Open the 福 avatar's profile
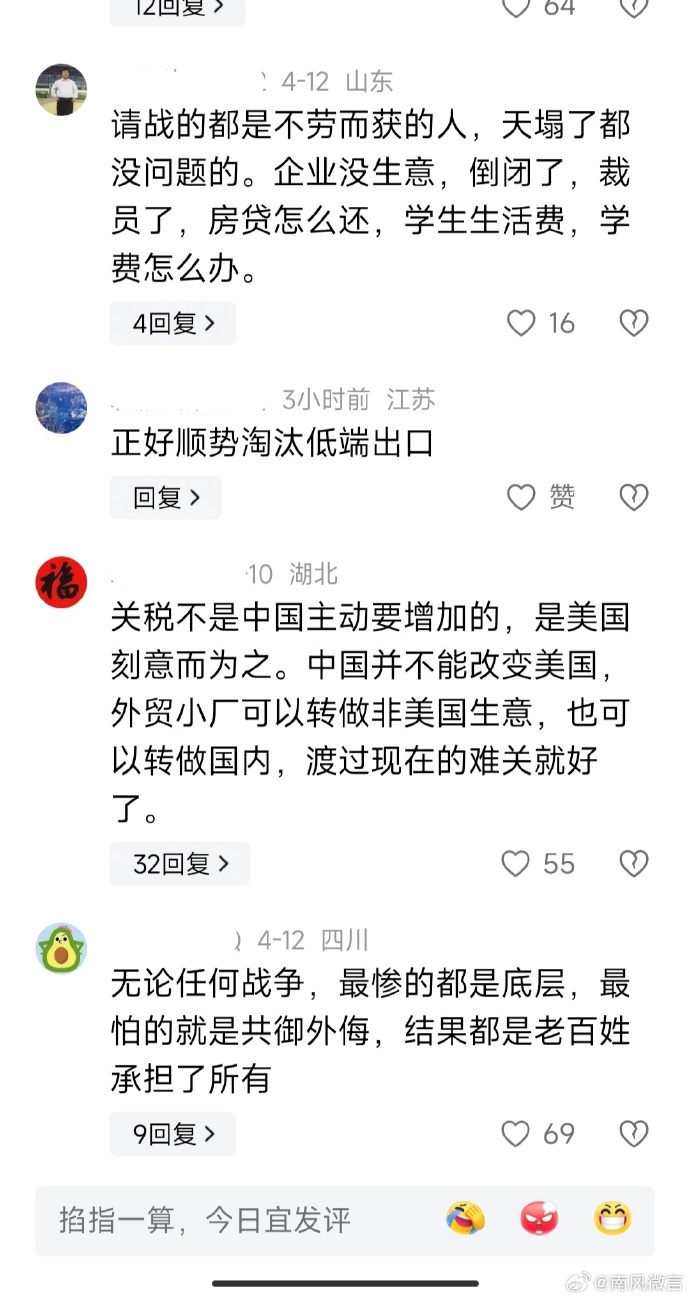690x1299 pixels. click(x=61, y=582)
